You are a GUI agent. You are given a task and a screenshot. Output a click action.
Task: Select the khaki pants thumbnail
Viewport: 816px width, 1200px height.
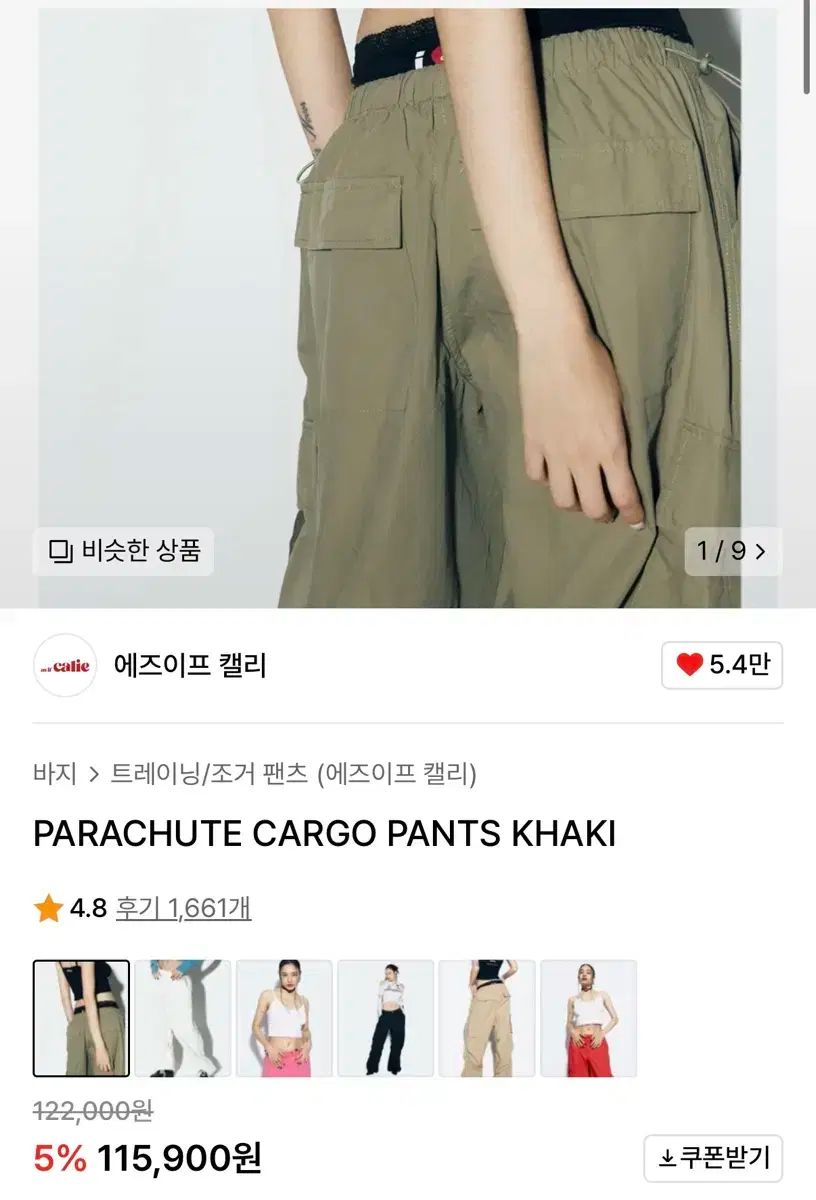point(81,1018)
